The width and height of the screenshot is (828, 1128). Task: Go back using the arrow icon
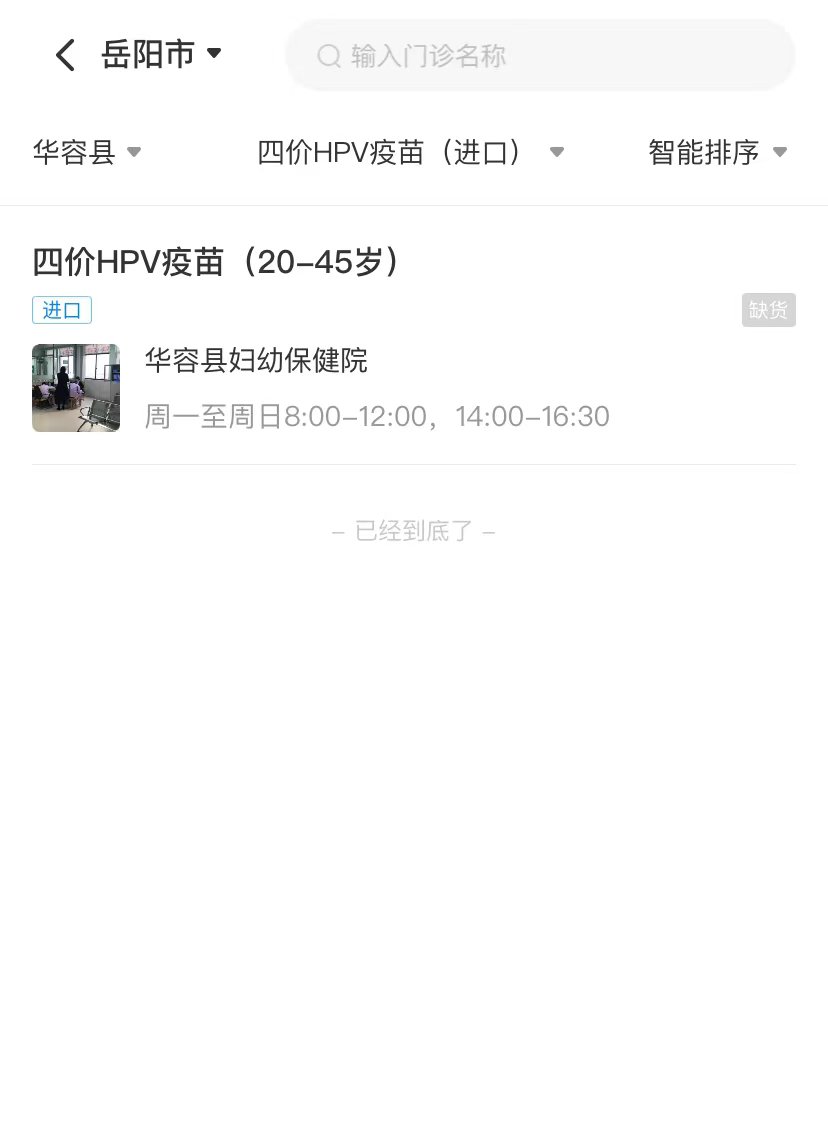(65, 55)
